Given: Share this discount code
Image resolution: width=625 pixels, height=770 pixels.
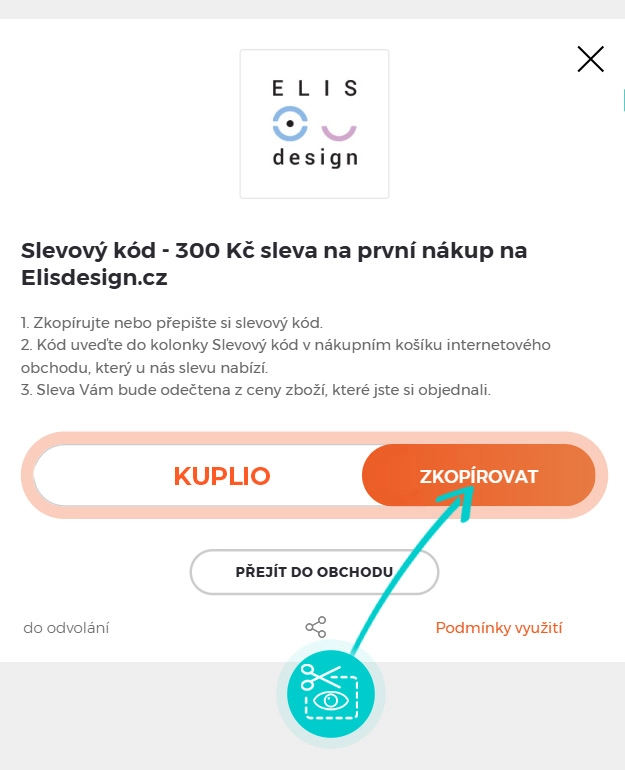Looking at the screenshot, I should tap(315, 628).
